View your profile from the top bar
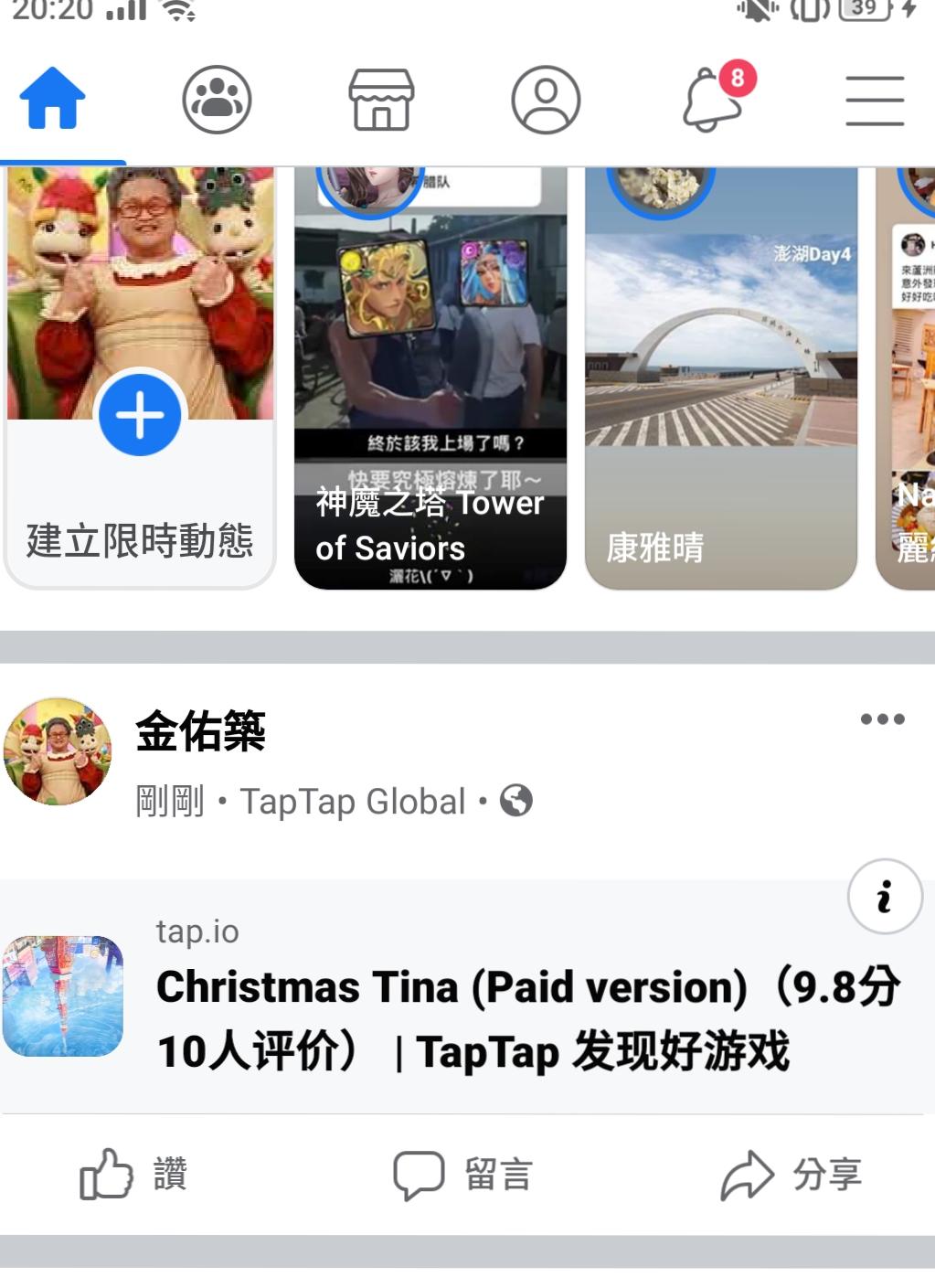The width and height of the screenshot is (935, 1288). click(x=547, y=101)
